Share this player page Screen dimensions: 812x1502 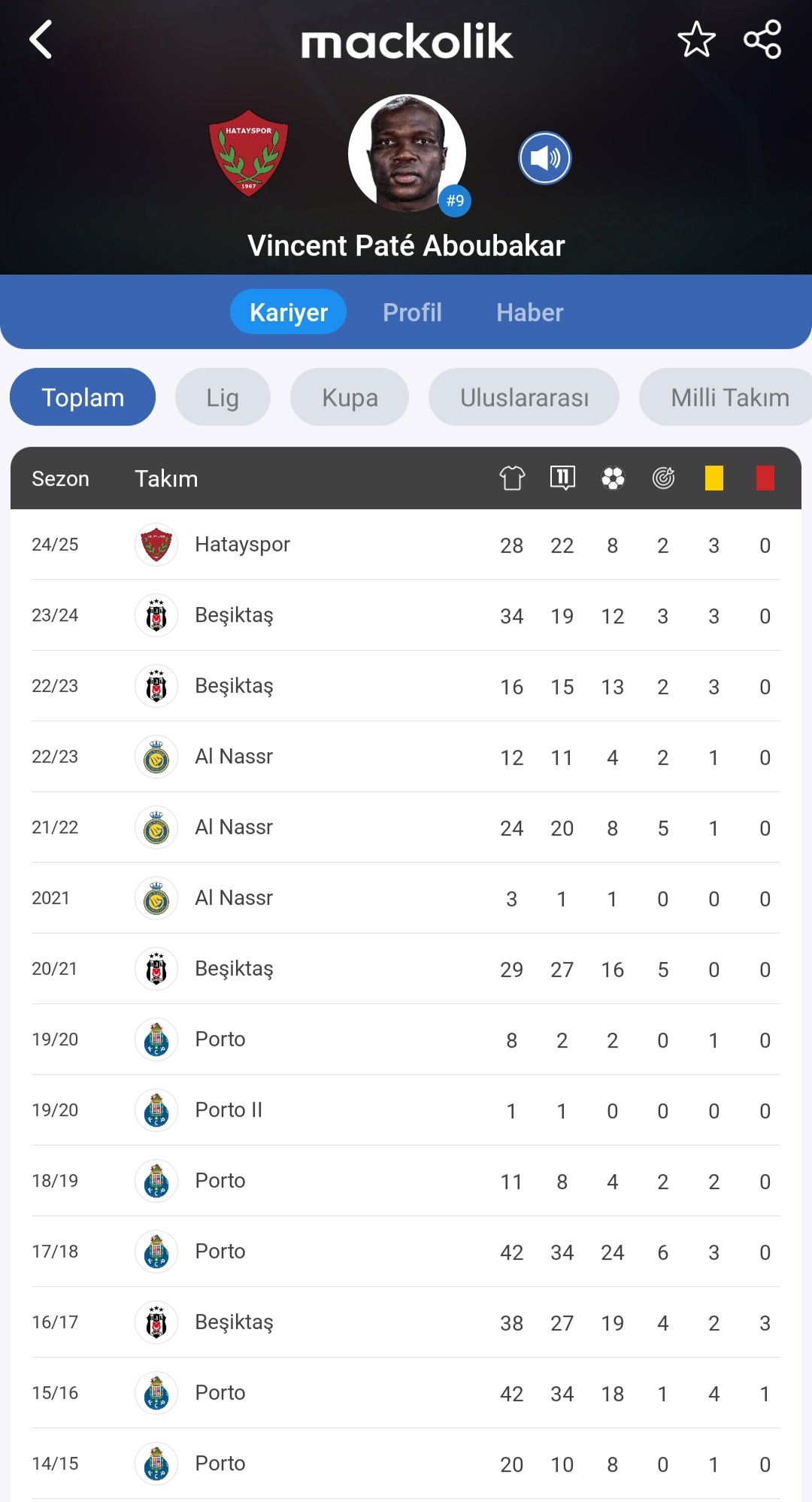pos(762,39)
